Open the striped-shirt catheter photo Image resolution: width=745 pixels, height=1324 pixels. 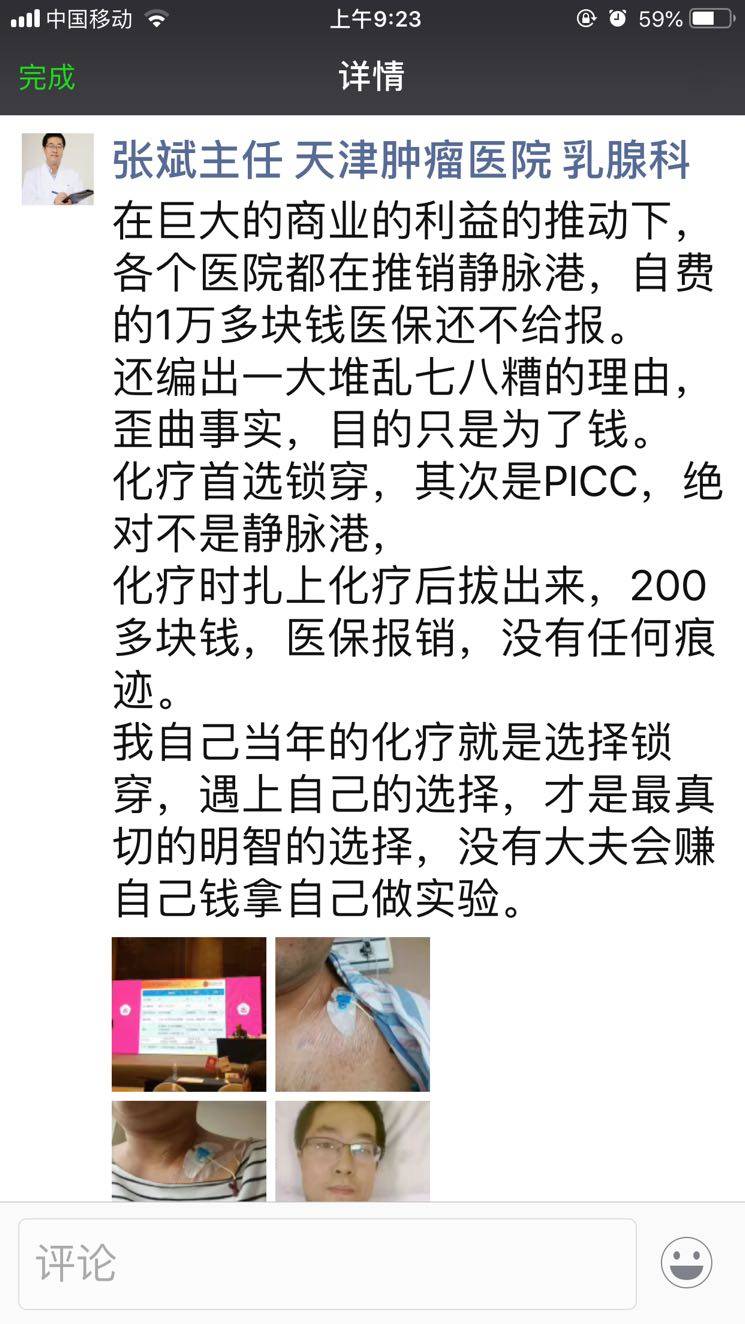pos(189,1150)
